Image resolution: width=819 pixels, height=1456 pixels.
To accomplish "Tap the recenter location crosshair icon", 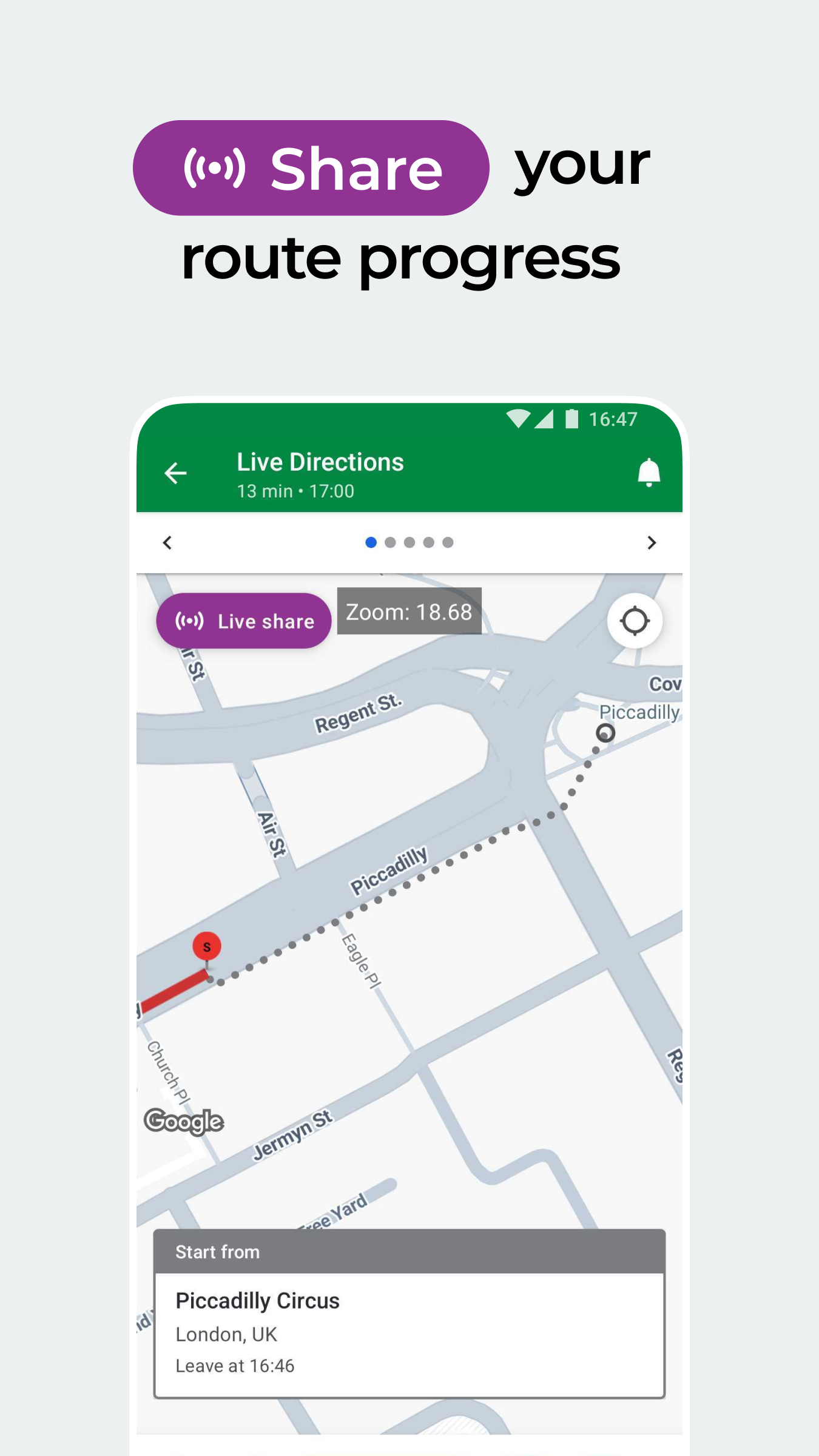I will [634, 621].
